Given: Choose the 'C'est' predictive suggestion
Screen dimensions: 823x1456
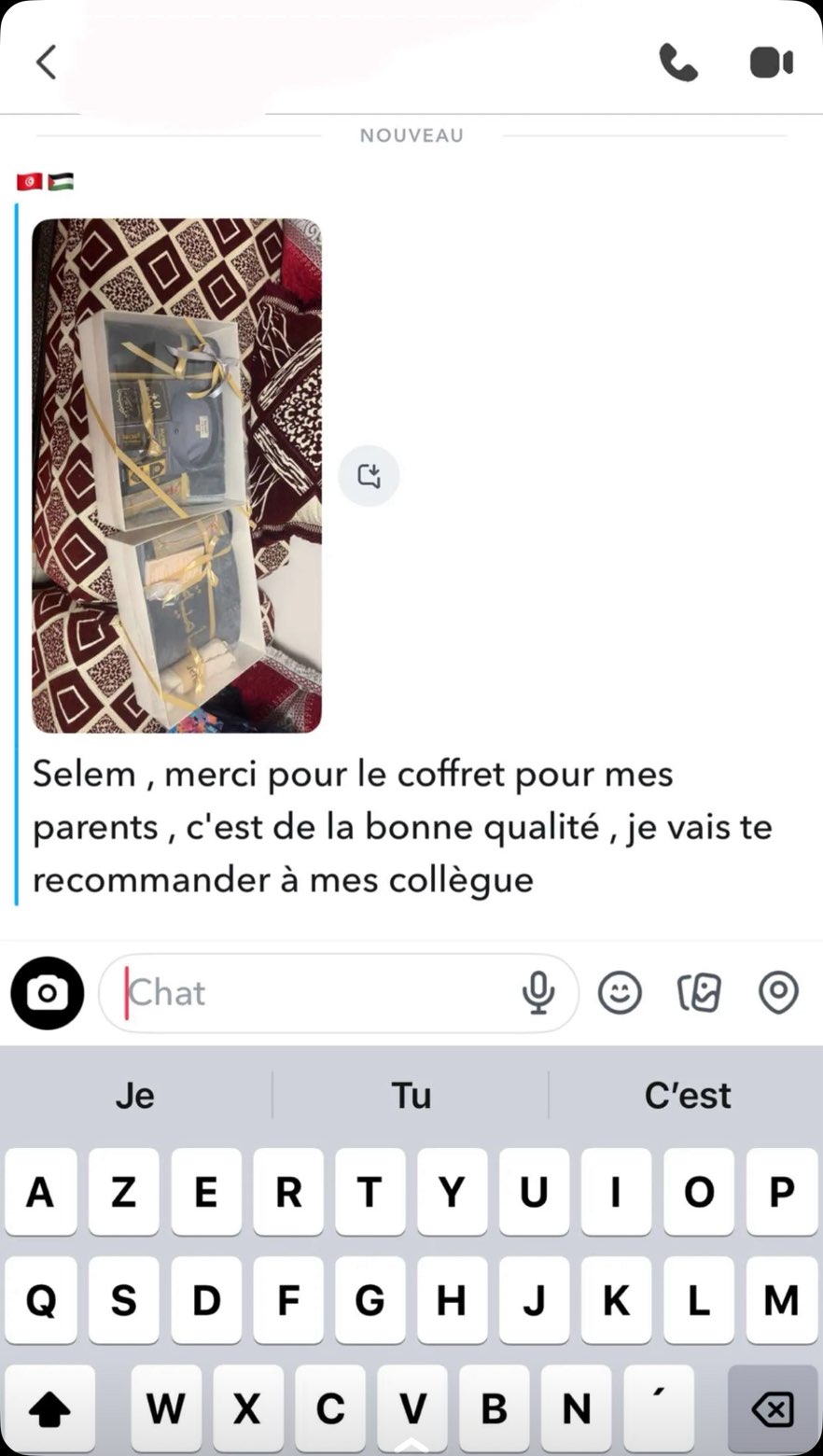Looking at the screenshot, I should [688, 1094].
